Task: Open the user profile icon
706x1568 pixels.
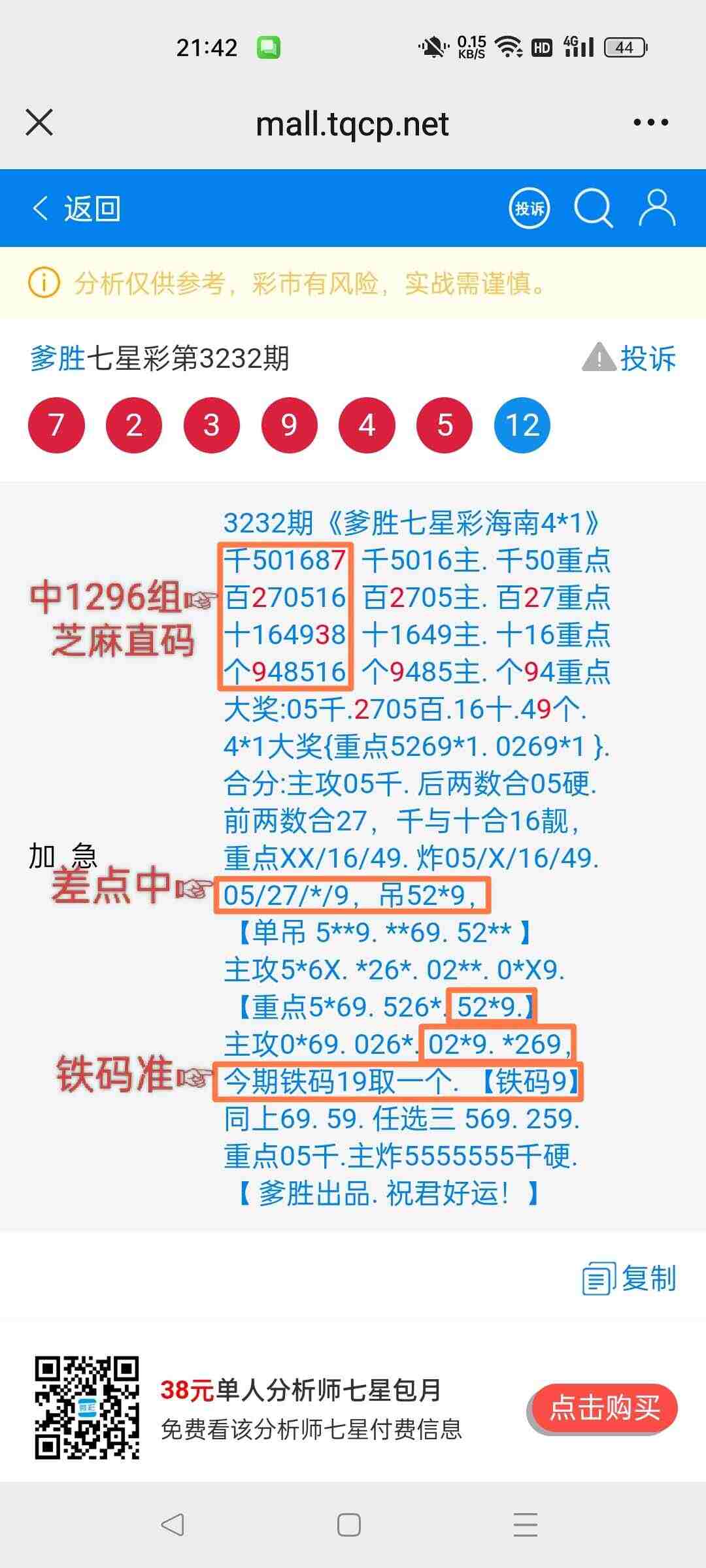Action: tap(657, 208)
